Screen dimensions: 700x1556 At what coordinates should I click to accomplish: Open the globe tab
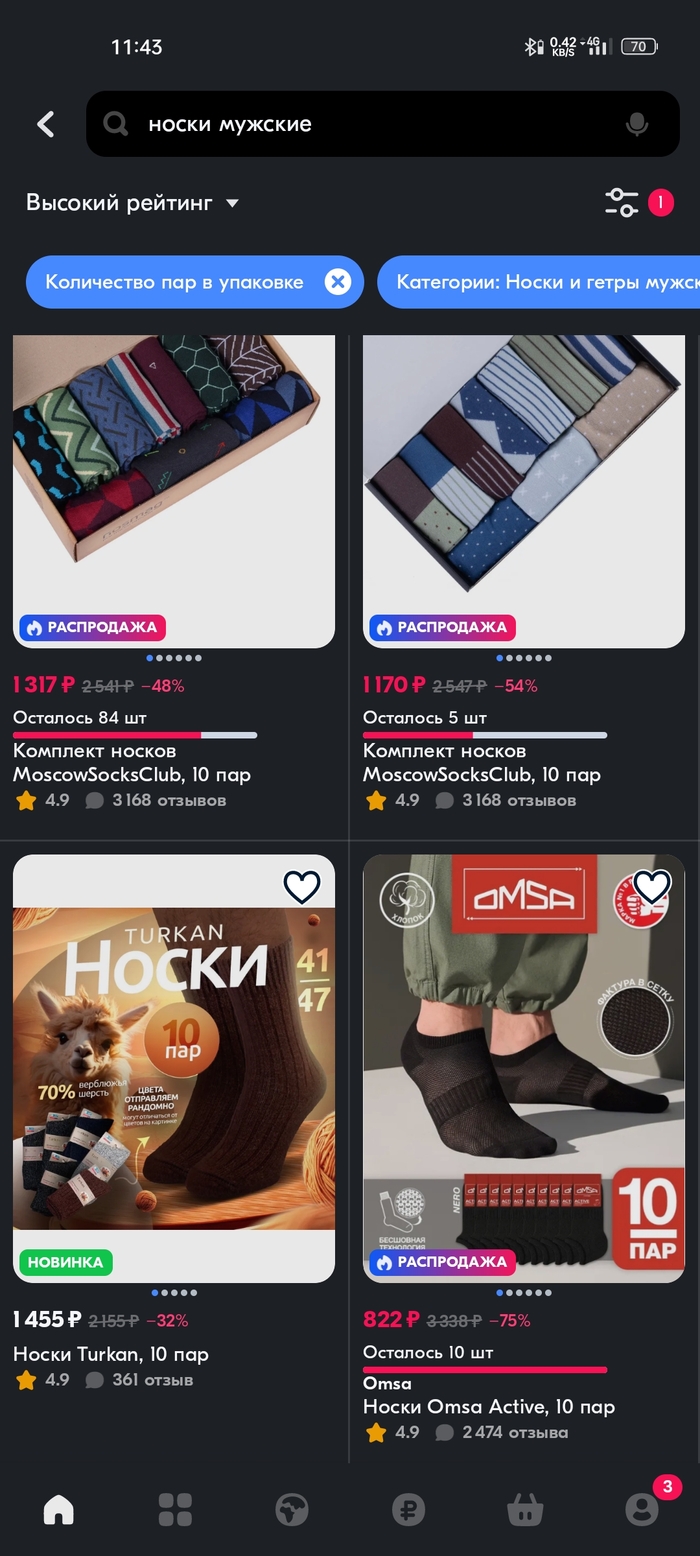(292, 1509)
